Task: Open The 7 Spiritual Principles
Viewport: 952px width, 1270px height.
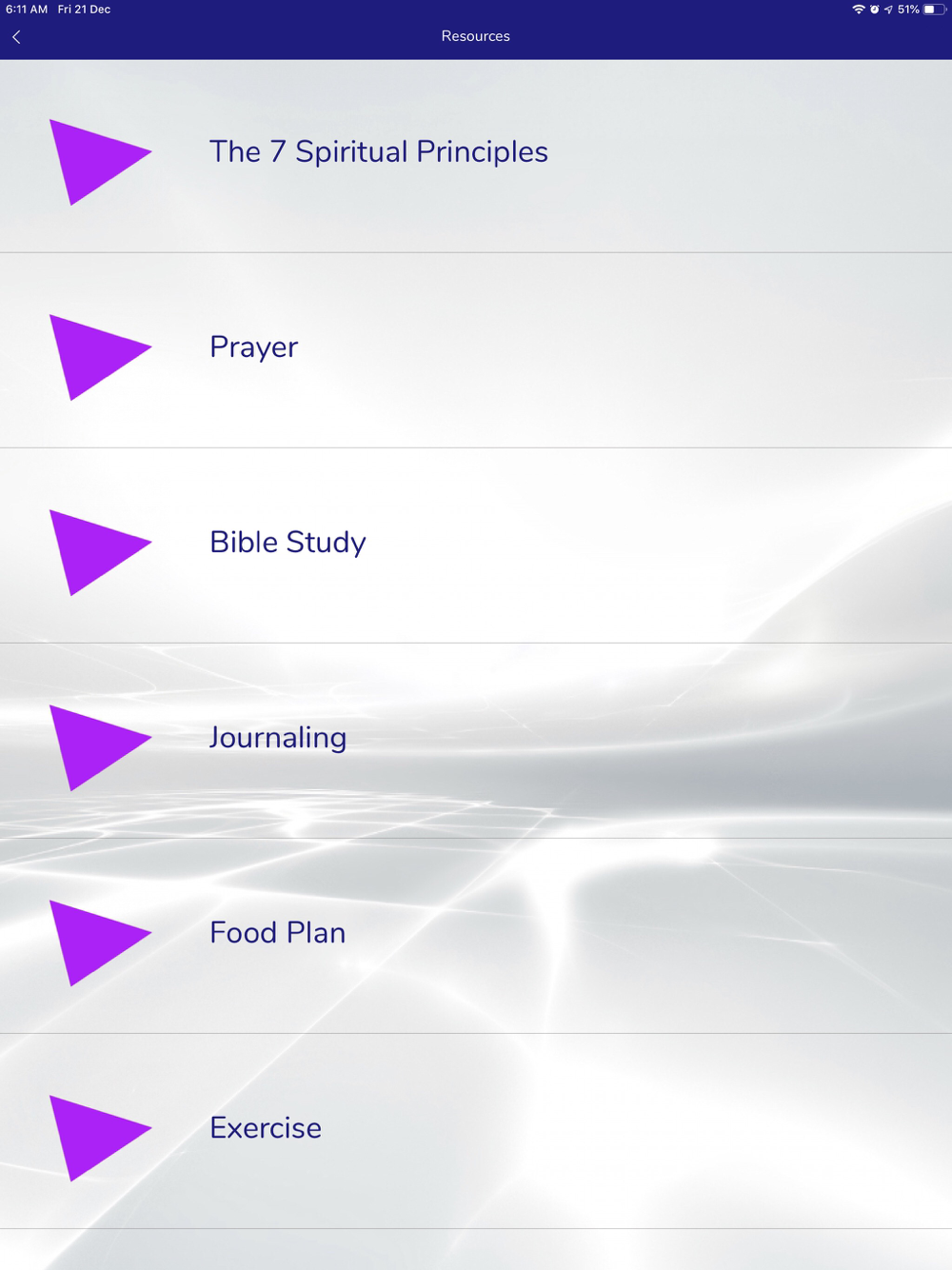Action: 378,152
